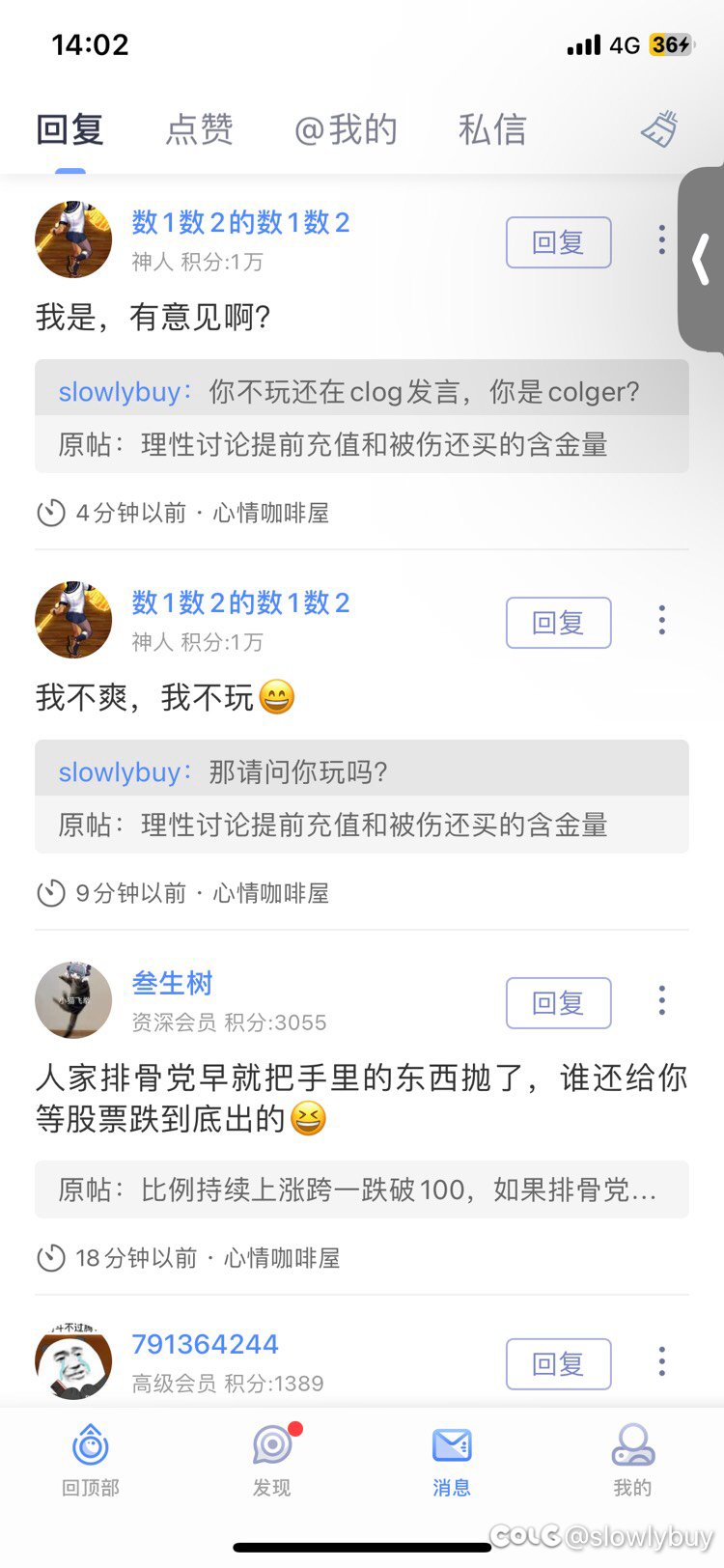Go to the 私信 tab
This screenshot has width=724, height=1568.
[492, 129]
